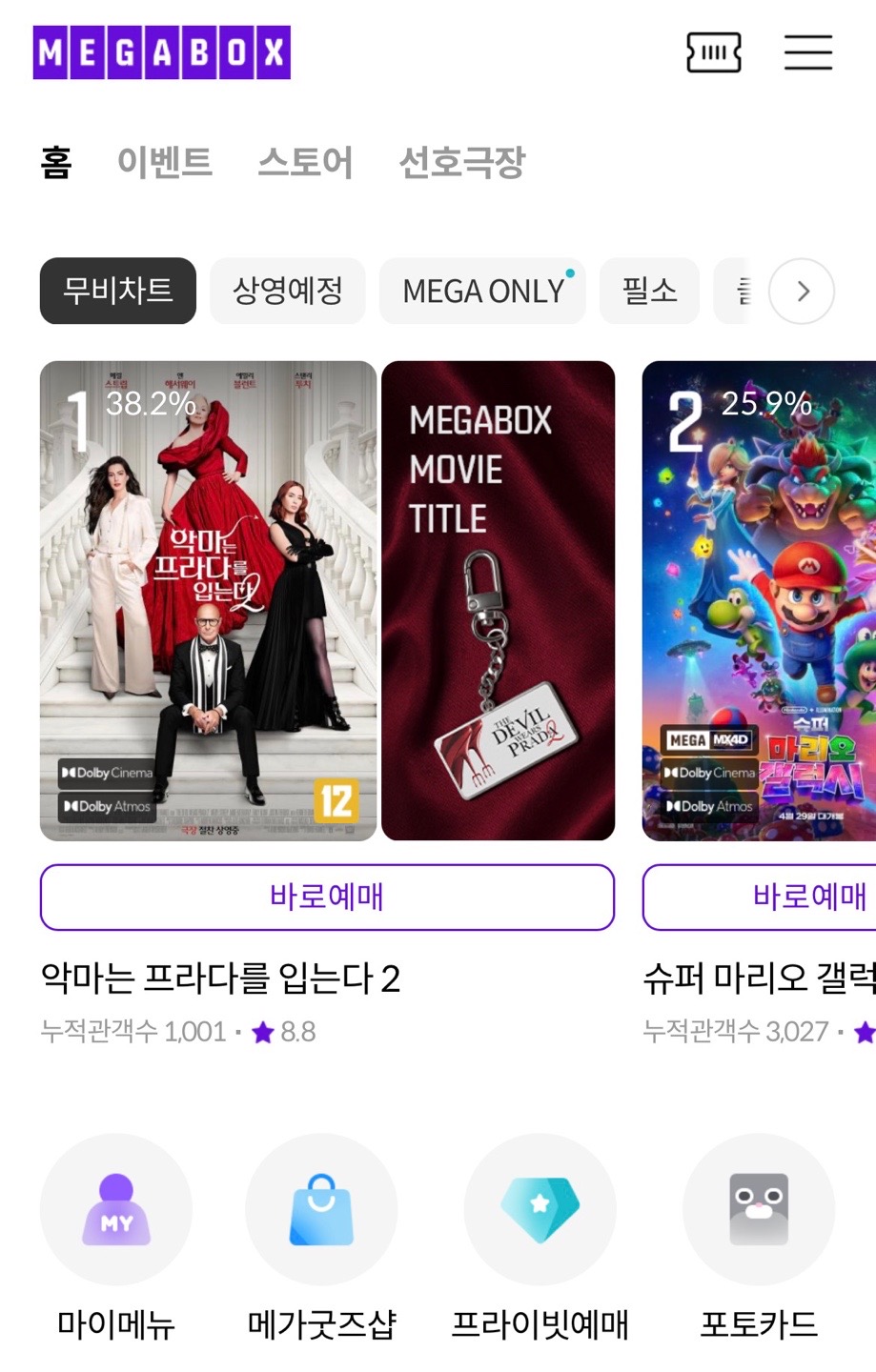Open the mobile ticket icon
The image size is (876, 1372).
pyautogui.click(x=713, y=52)
